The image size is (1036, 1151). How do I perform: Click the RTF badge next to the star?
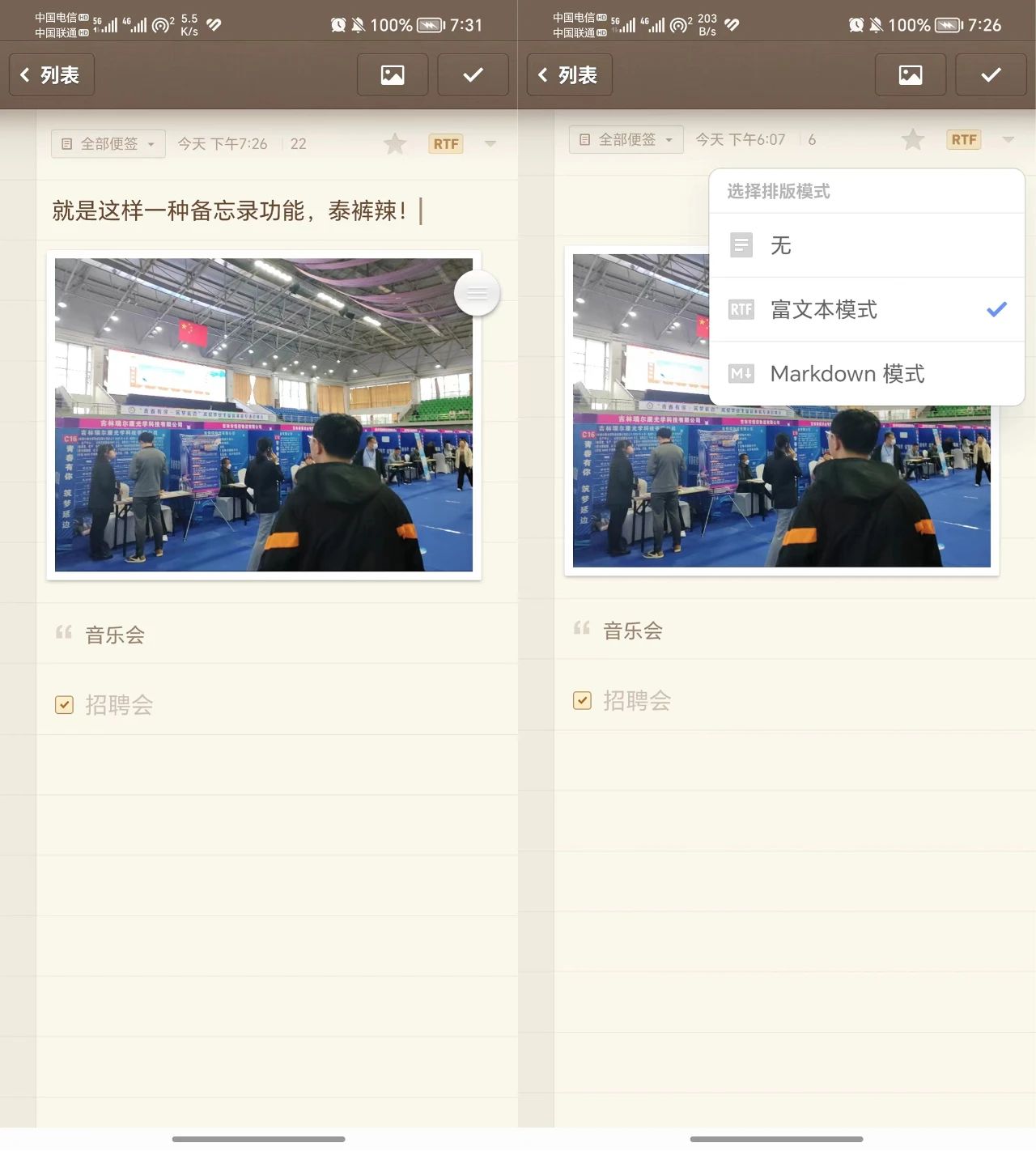click(444, 143)
